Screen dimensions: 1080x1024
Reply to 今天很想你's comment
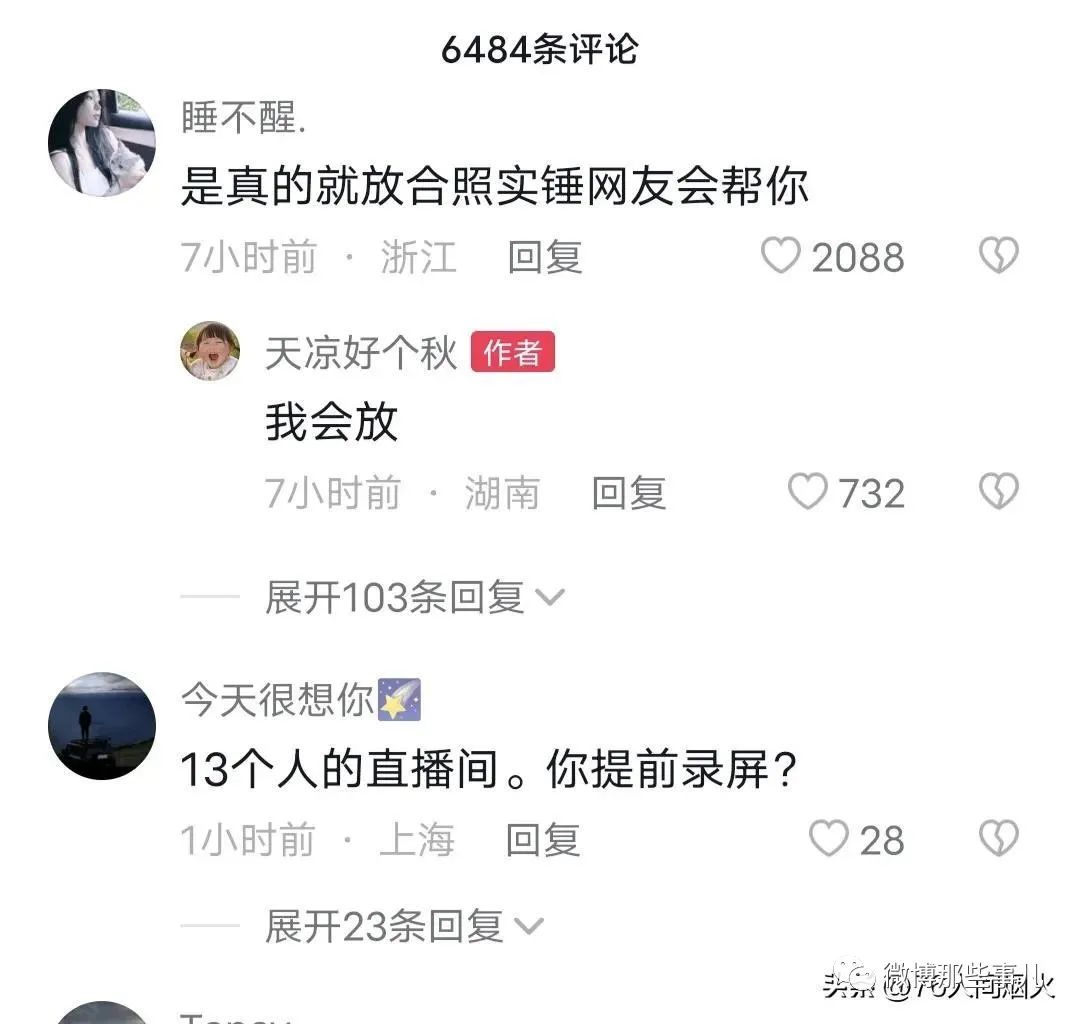click(543, 839)
